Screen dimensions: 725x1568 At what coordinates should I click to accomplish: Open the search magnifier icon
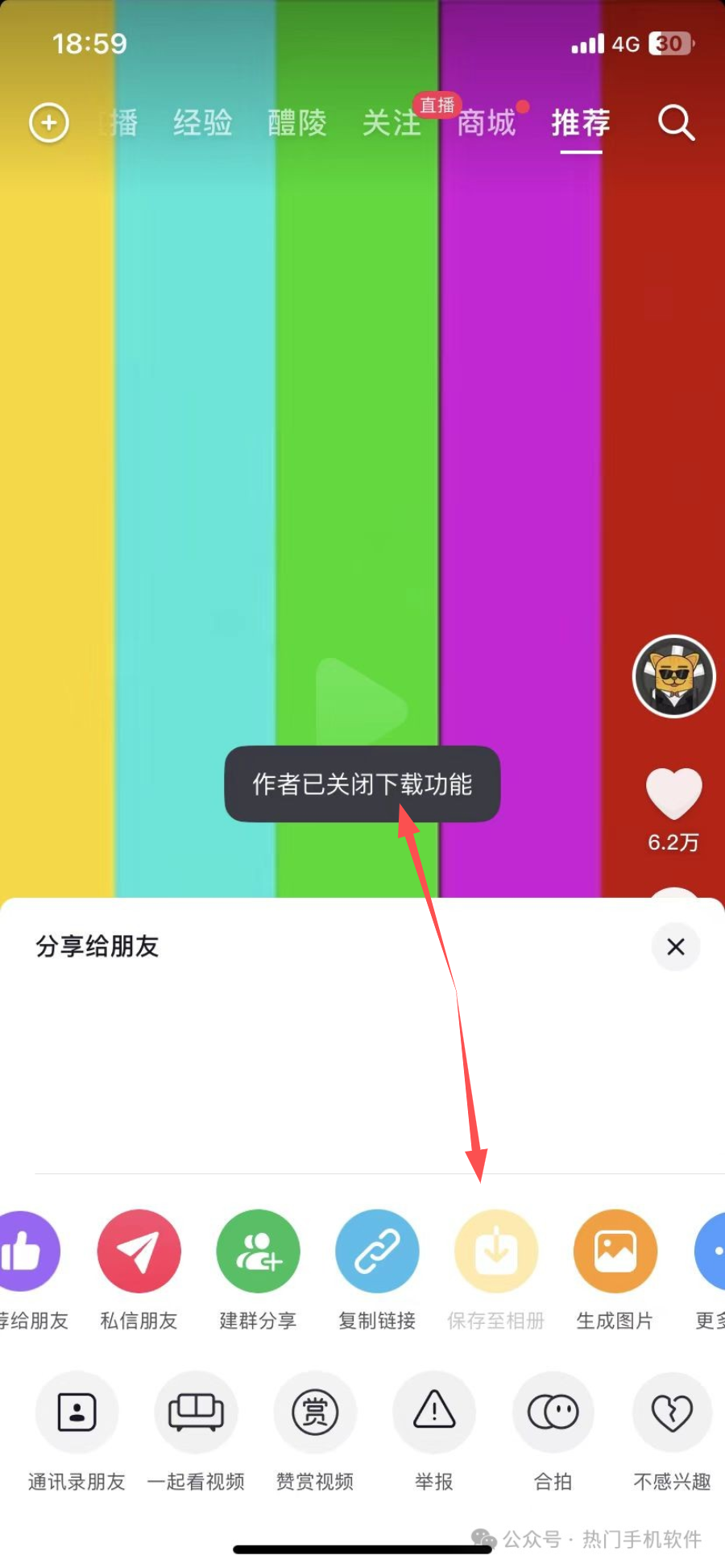(x=676, y=123)
